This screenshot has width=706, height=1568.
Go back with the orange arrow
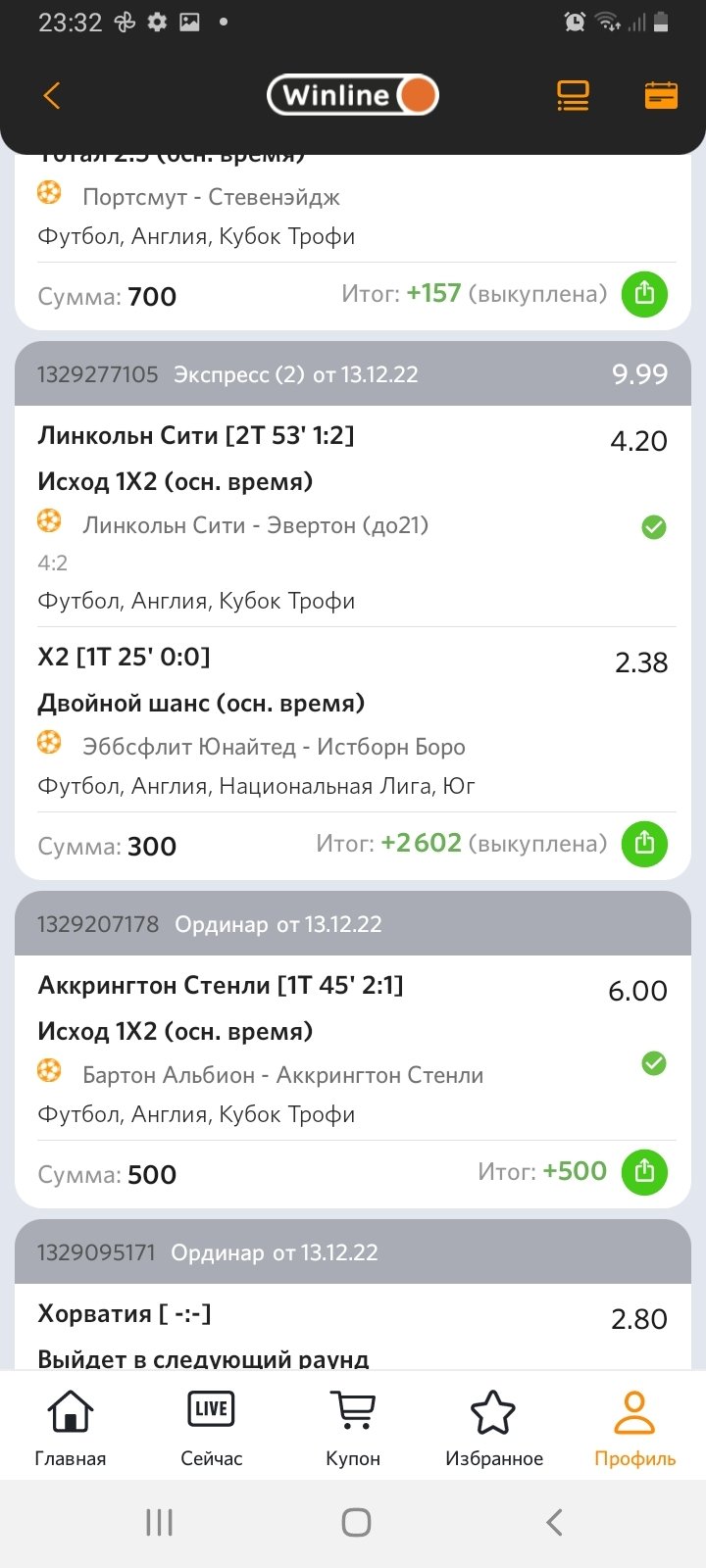pyautogui.click(x=52, y=95)
